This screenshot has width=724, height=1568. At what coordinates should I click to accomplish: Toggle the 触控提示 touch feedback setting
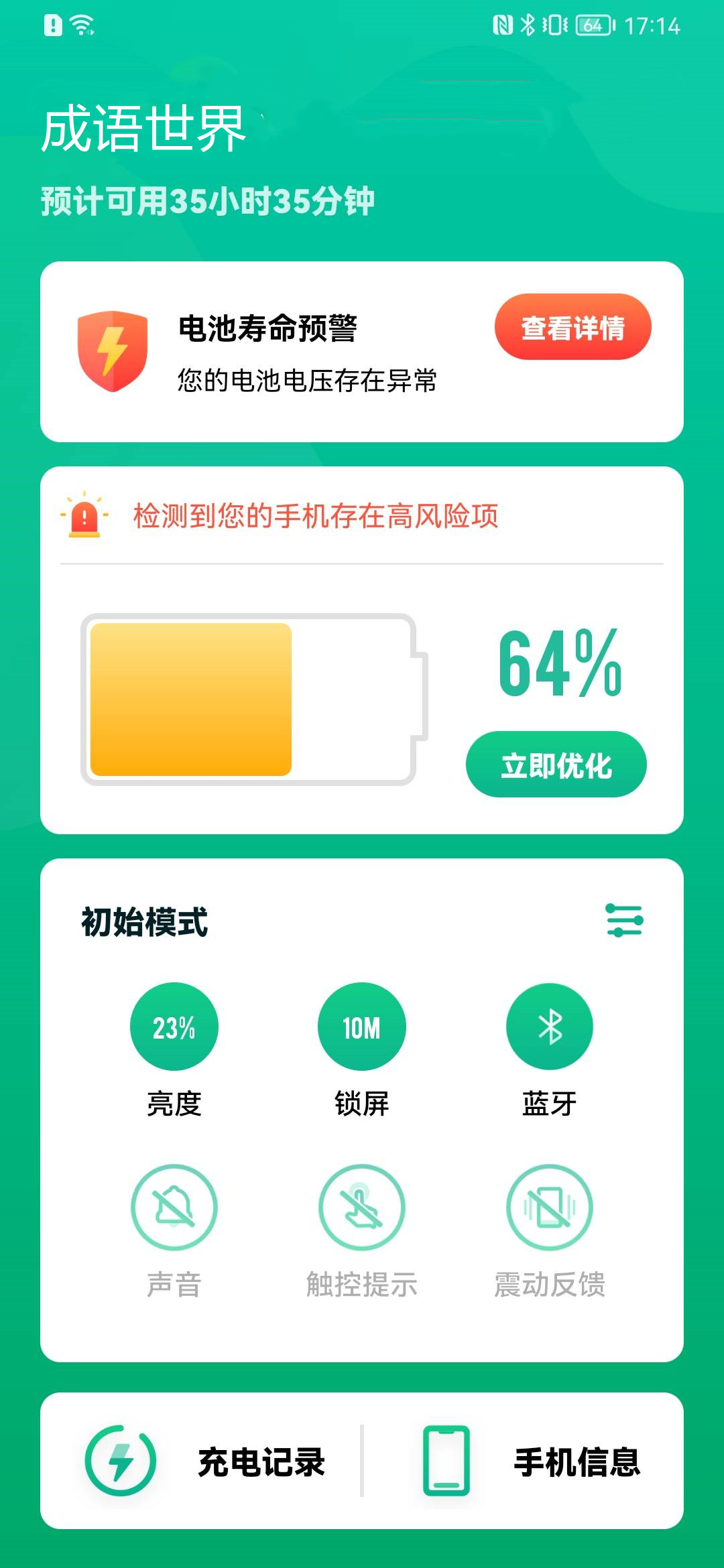[x=361, y=1207]
